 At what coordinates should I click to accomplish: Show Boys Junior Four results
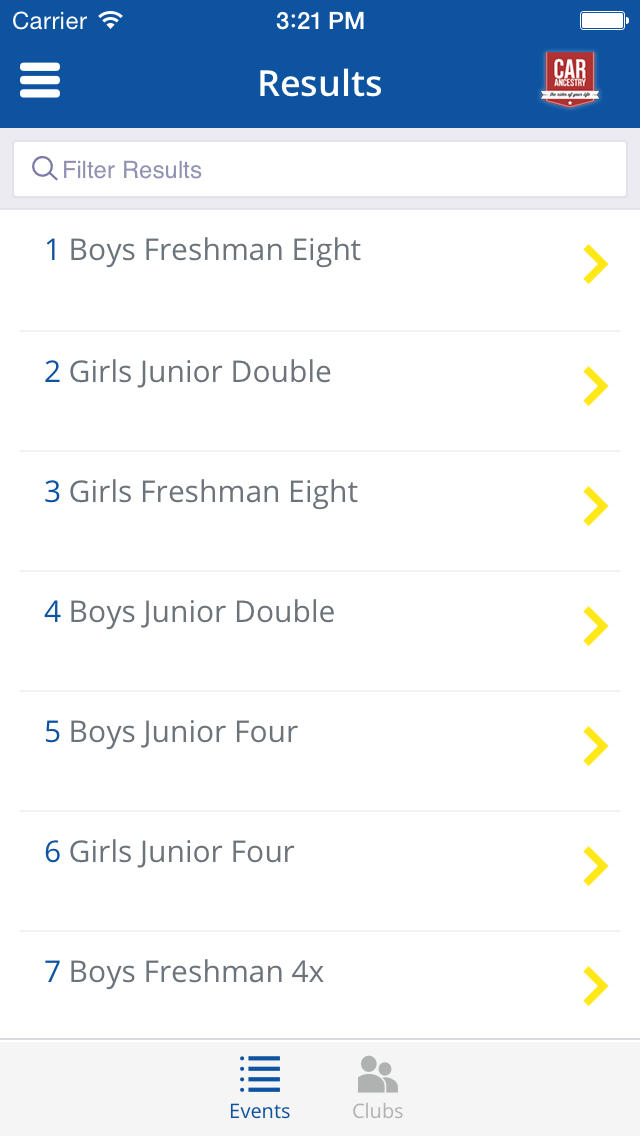pos(320,751)
